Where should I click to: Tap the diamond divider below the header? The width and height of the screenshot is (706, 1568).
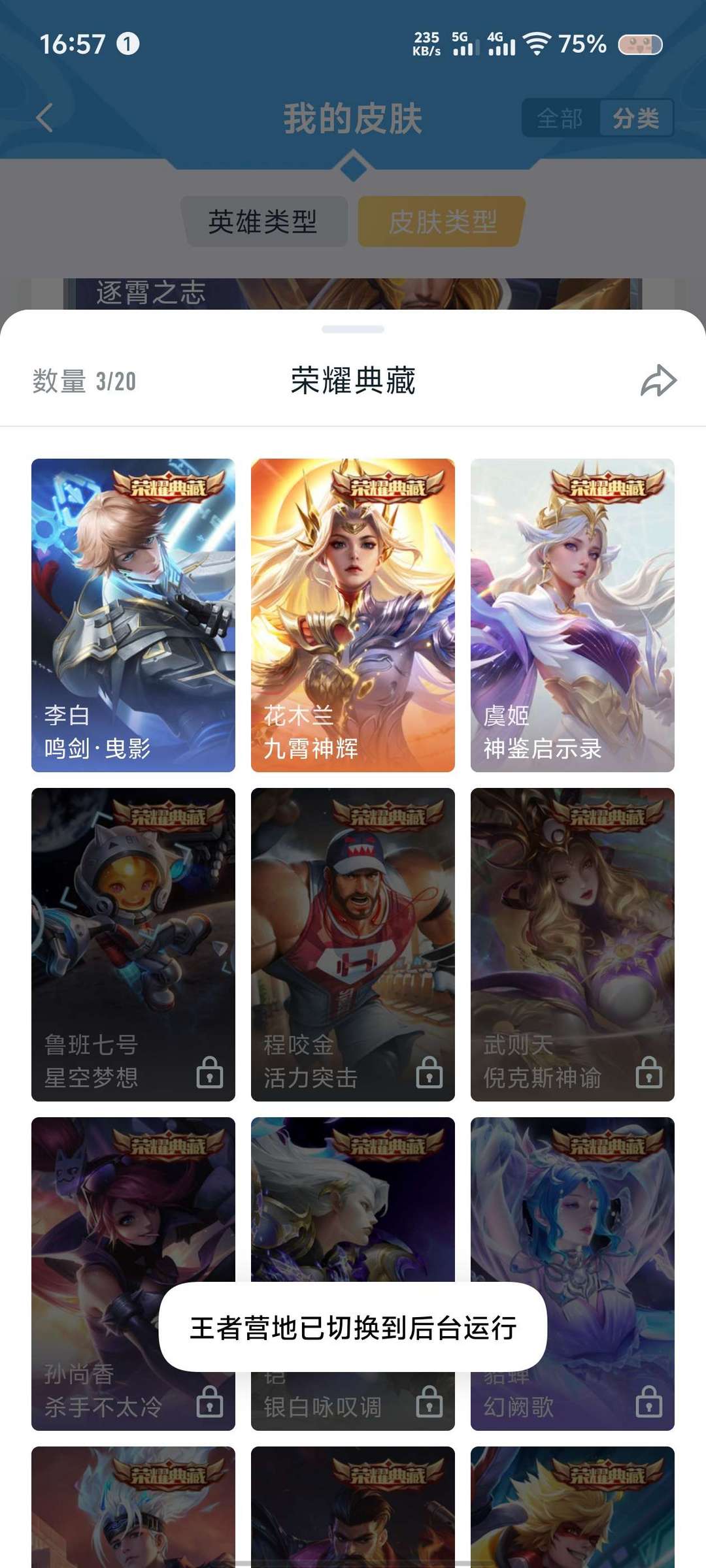[353, 166]
